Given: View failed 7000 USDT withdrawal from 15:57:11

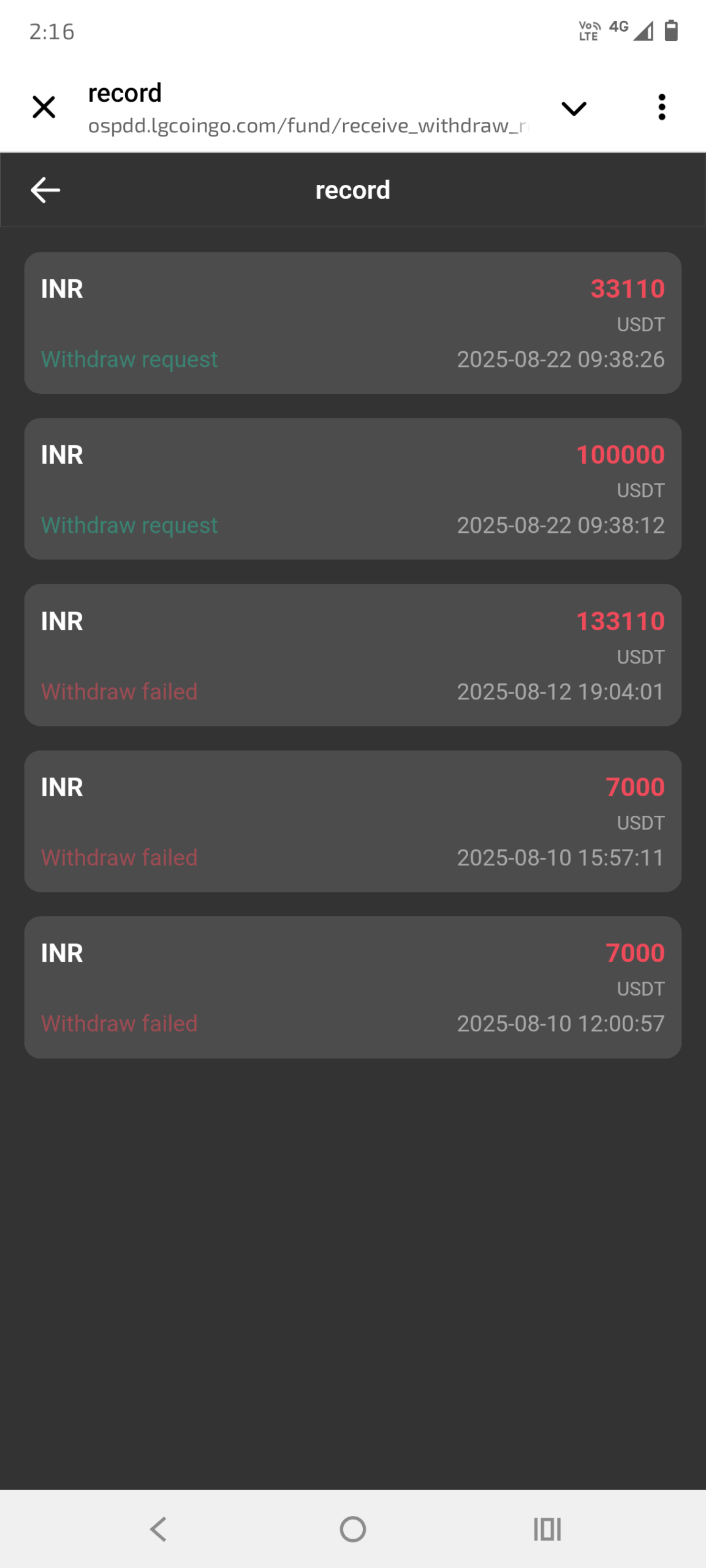Looking at the screenshot, I should coord(352,821).
